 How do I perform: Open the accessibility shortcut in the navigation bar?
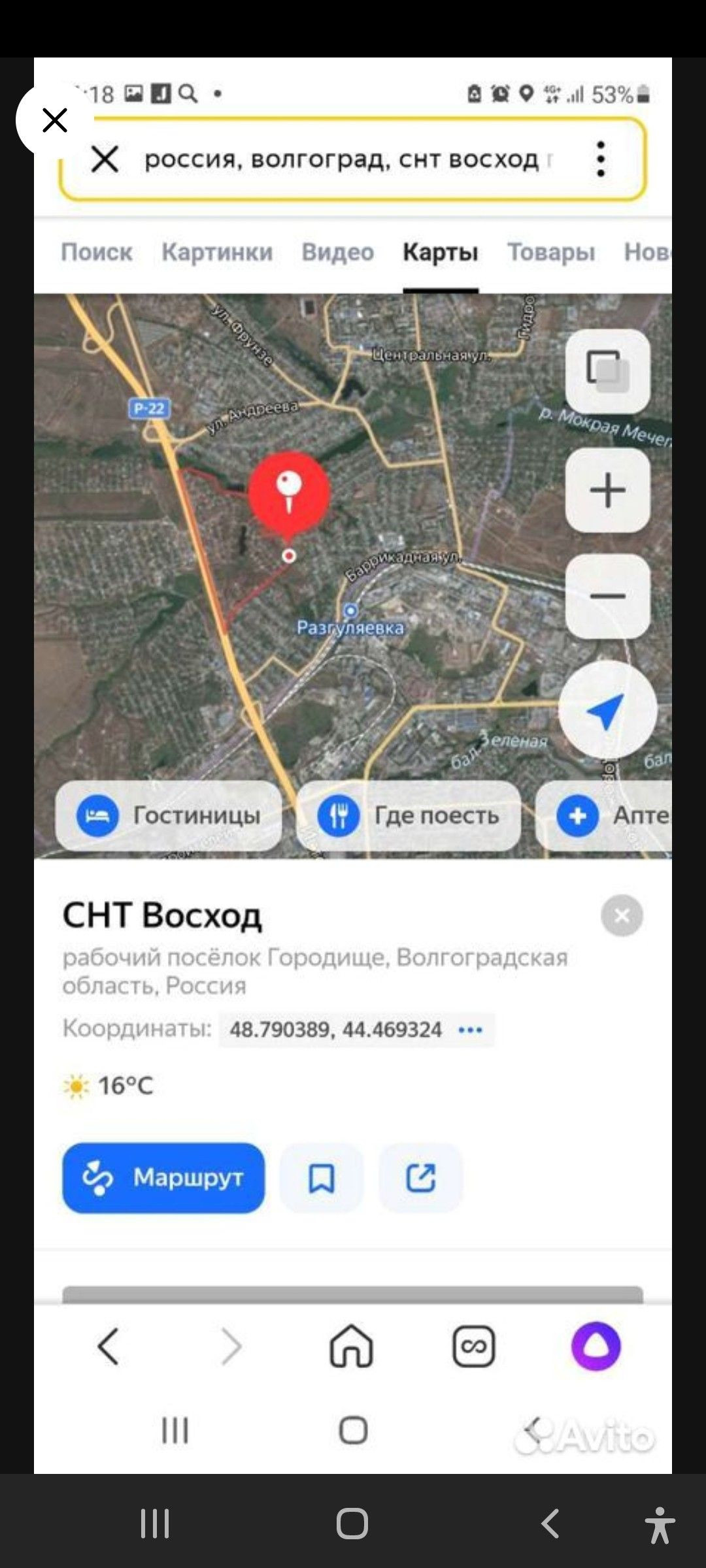coord(659,1525)
